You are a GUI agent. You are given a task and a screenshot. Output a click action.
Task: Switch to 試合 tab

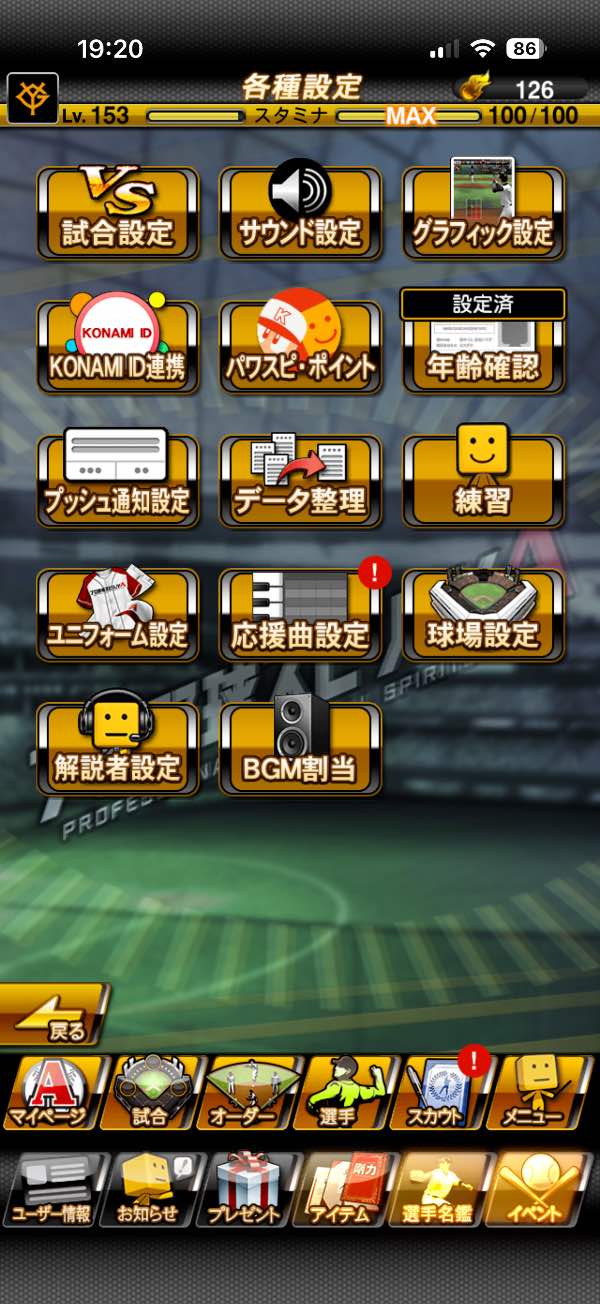click(150, 1094)
